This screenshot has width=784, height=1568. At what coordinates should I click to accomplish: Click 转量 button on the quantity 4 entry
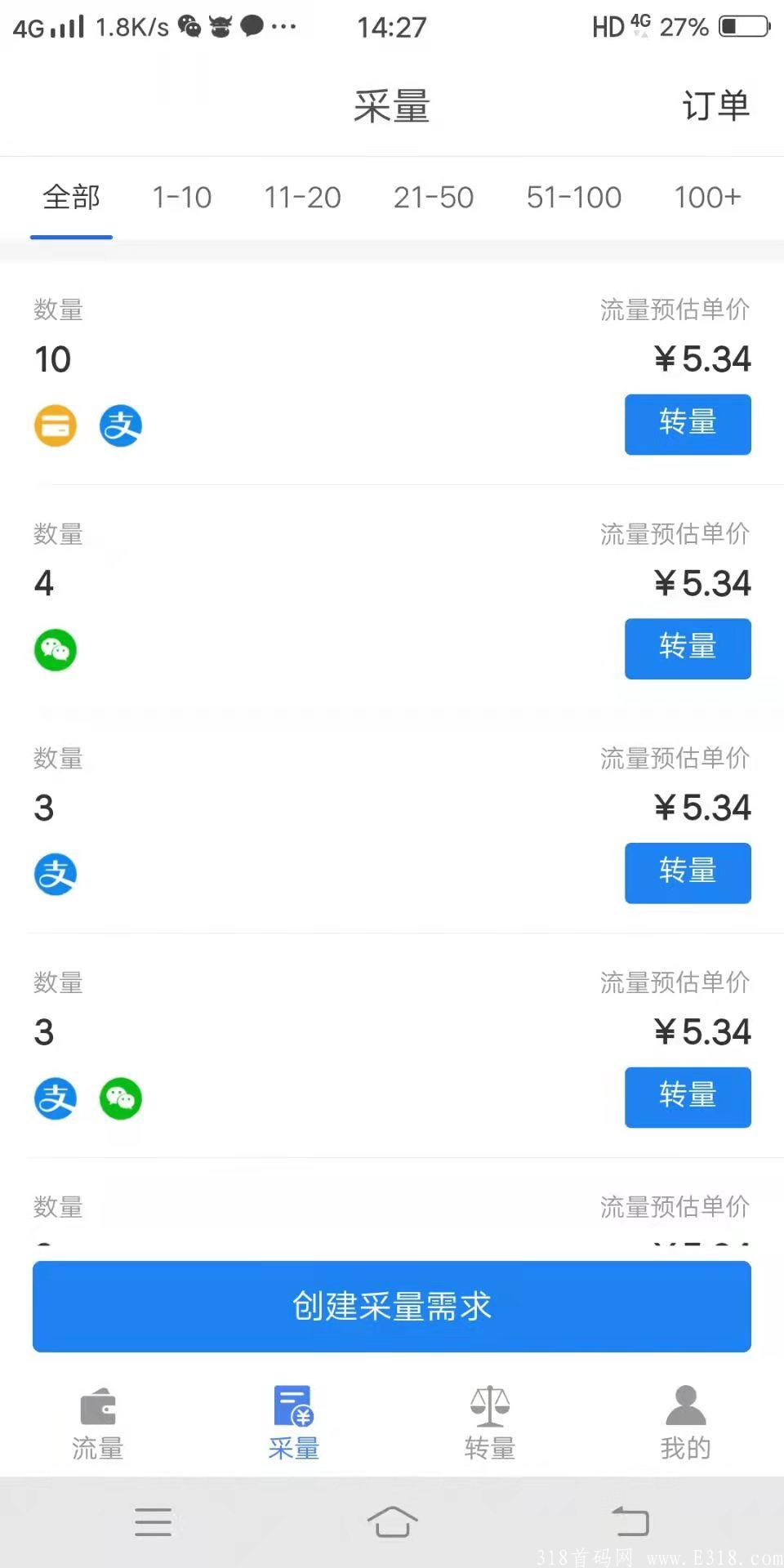(687, 648)
